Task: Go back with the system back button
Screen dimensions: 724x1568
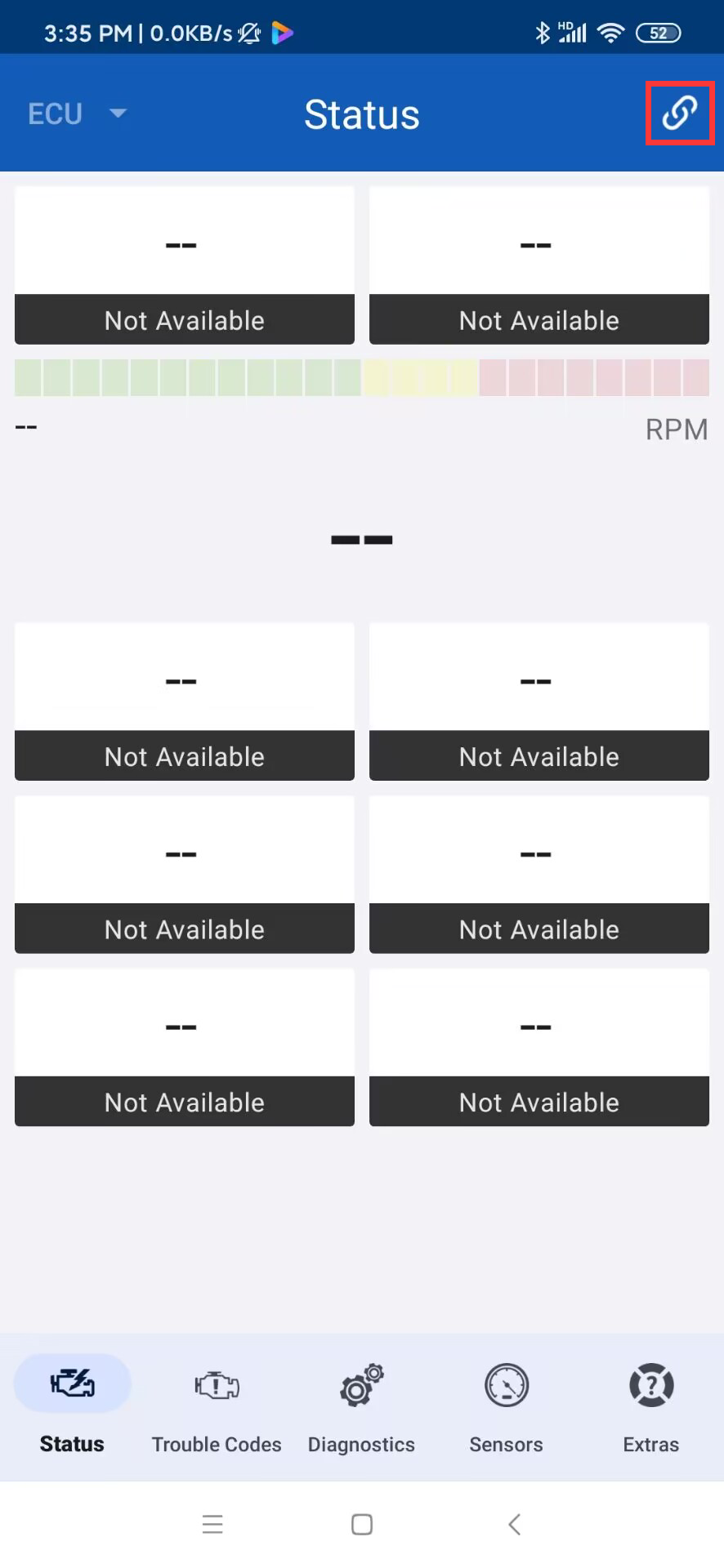Action: click(514, 1524)
